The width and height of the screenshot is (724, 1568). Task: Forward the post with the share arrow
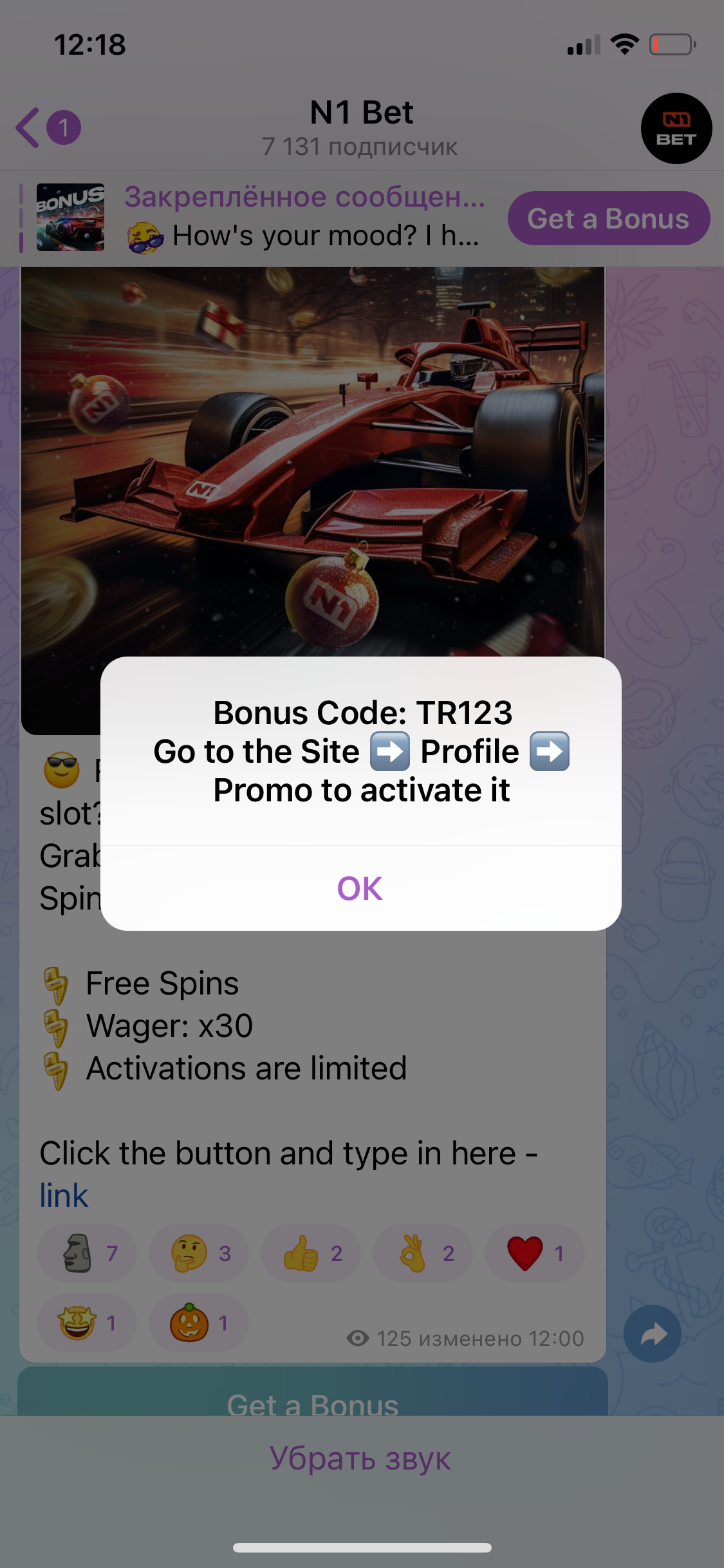pyautogui.click(x=653, y=1334)
